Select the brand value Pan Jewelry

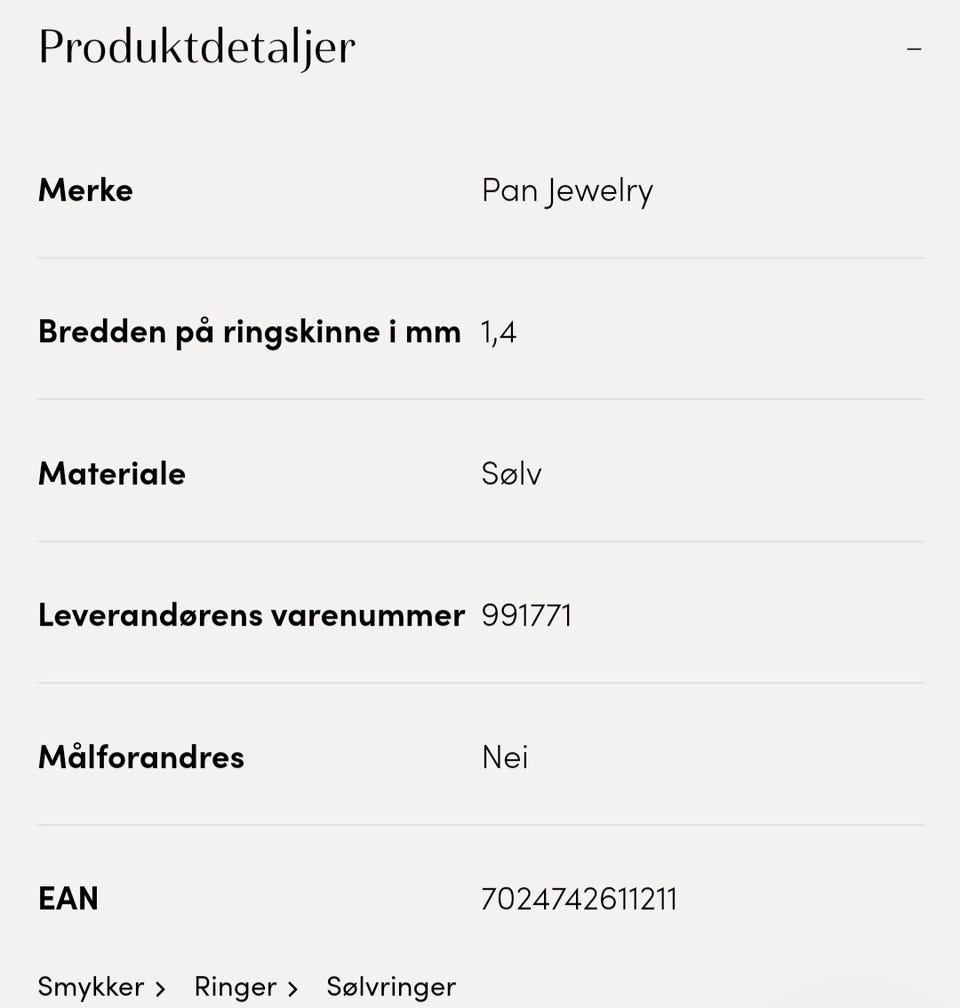tap(566, 190)
